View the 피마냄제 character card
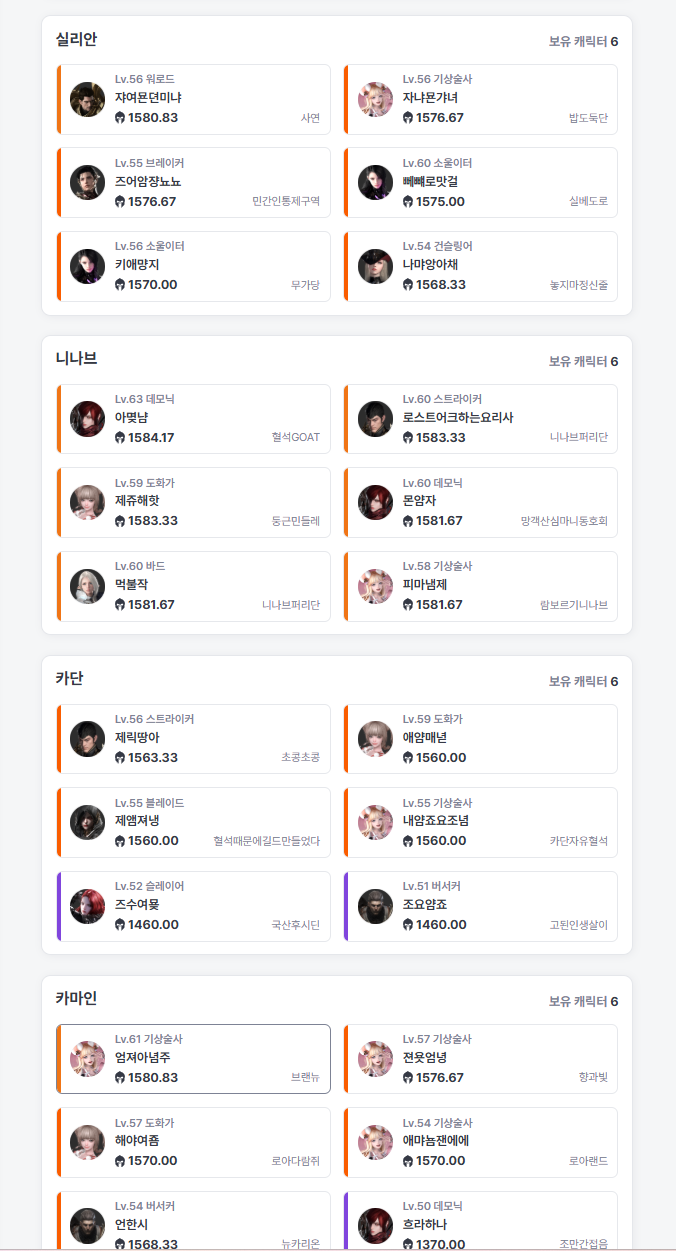Viewport: 676px width, 1251px height. click(x=481, y=586)
